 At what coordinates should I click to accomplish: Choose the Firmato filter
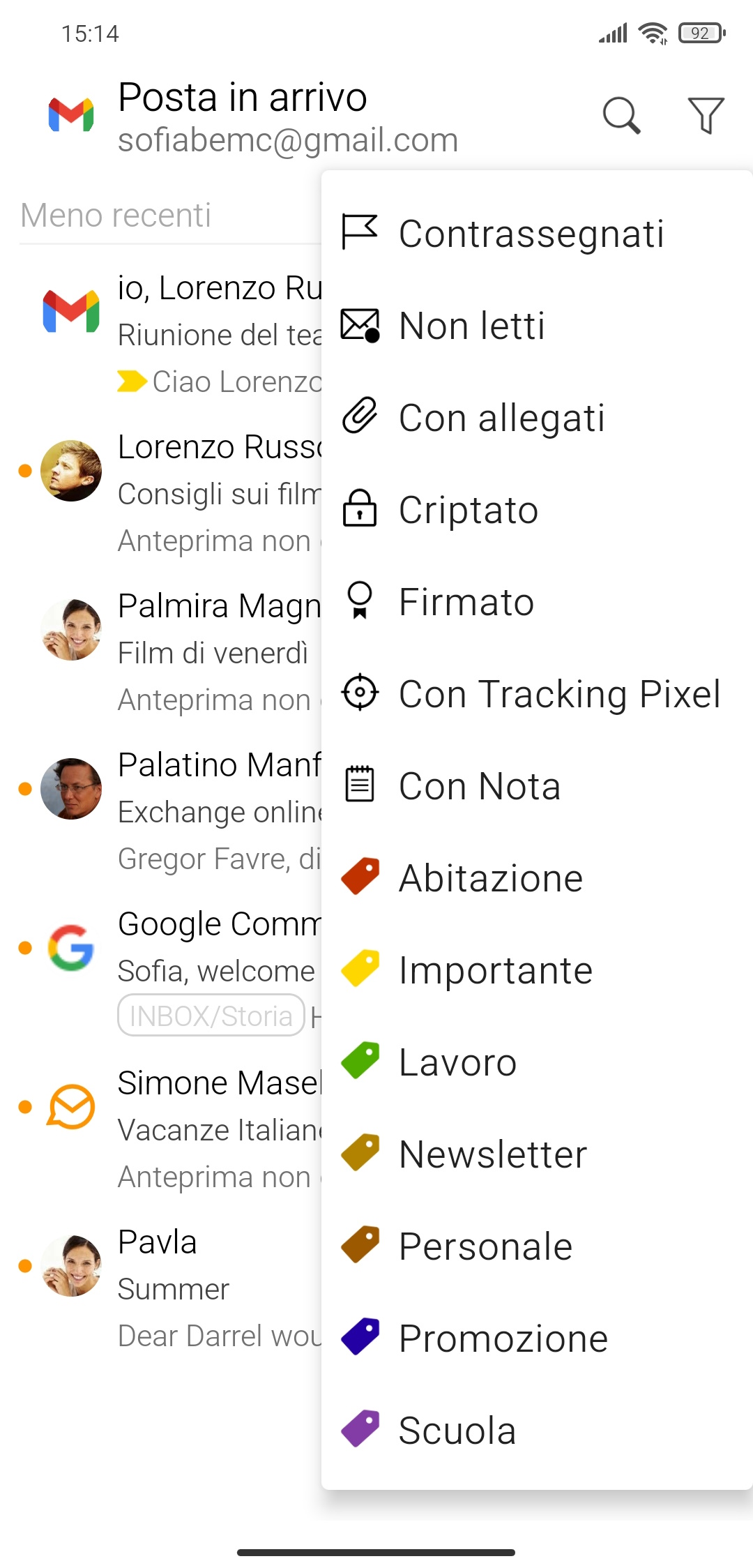(537, 601)
